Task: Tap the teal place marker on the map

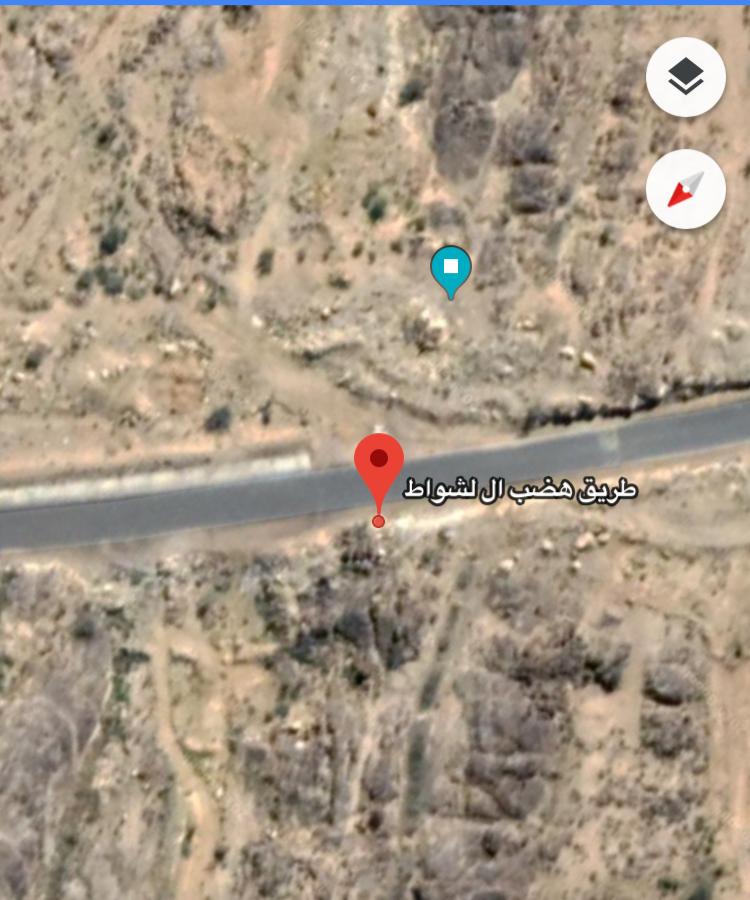Action: pos(451,268)
